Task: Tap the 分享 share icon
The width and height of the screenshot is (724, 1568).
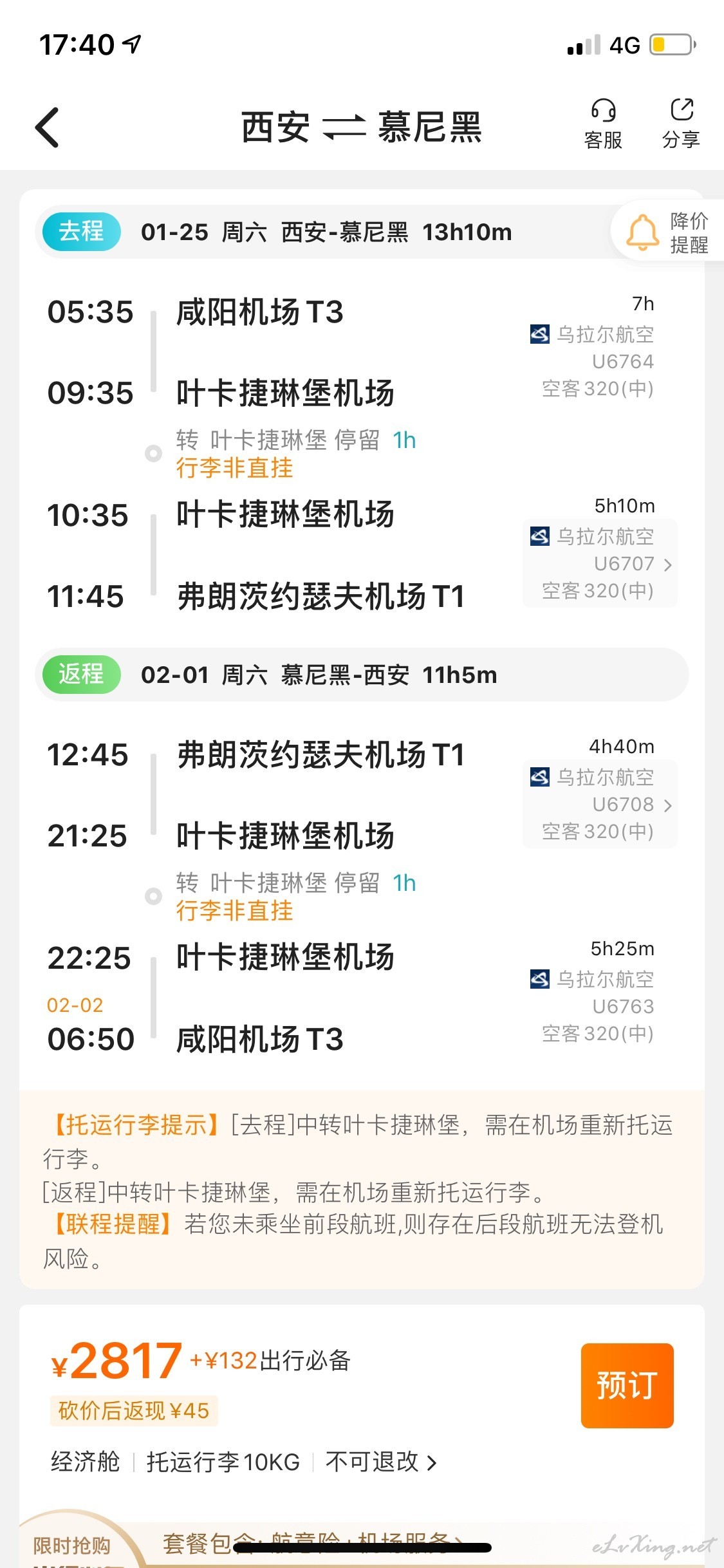Action: [681, 124]
